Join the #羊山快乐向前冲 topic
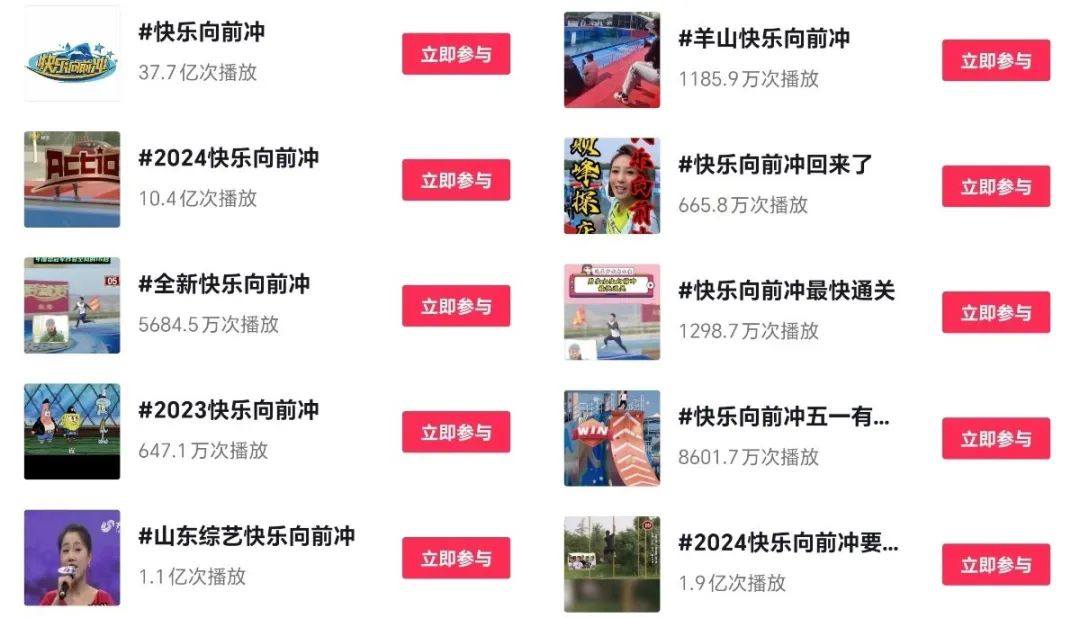 point(996,60)
